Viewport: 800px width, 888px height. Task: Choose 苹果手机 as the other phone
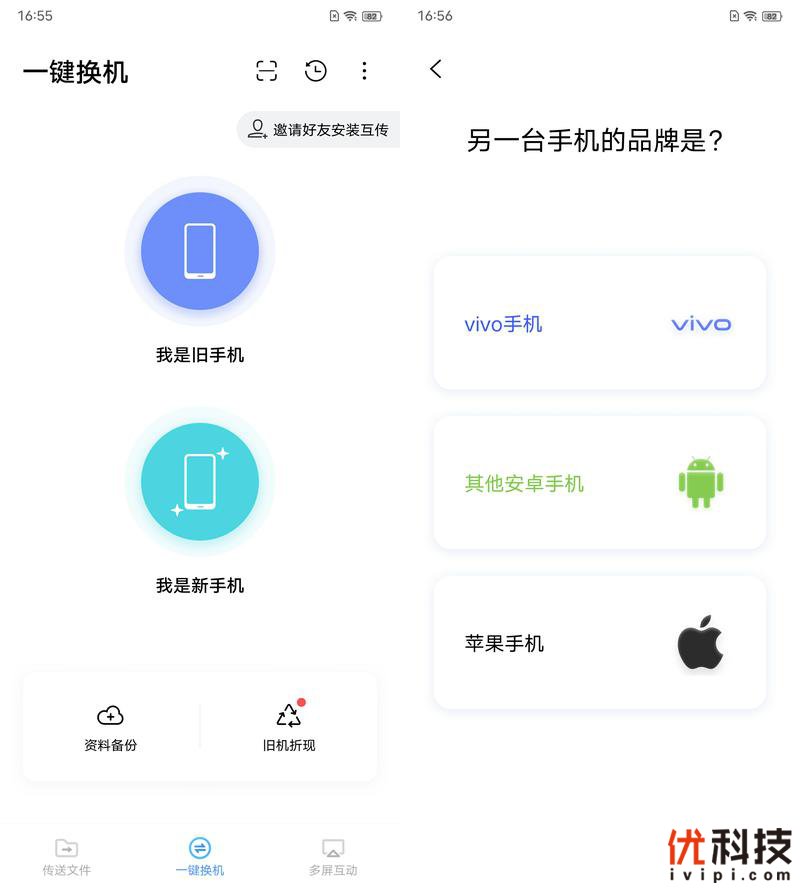[x=600, y=642]
